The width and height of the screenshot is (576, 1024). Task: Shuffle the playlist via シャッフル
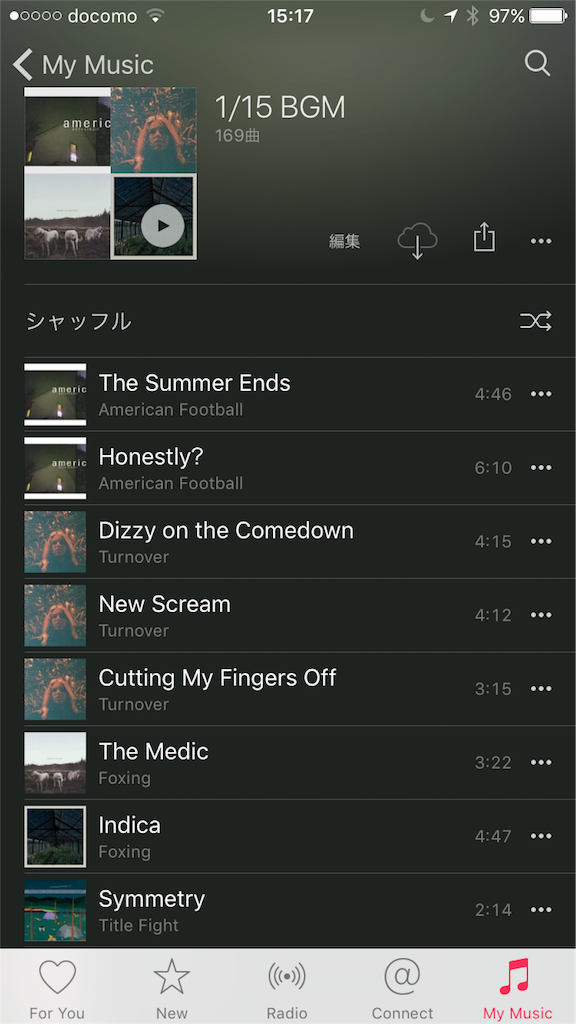pos(288,321)
